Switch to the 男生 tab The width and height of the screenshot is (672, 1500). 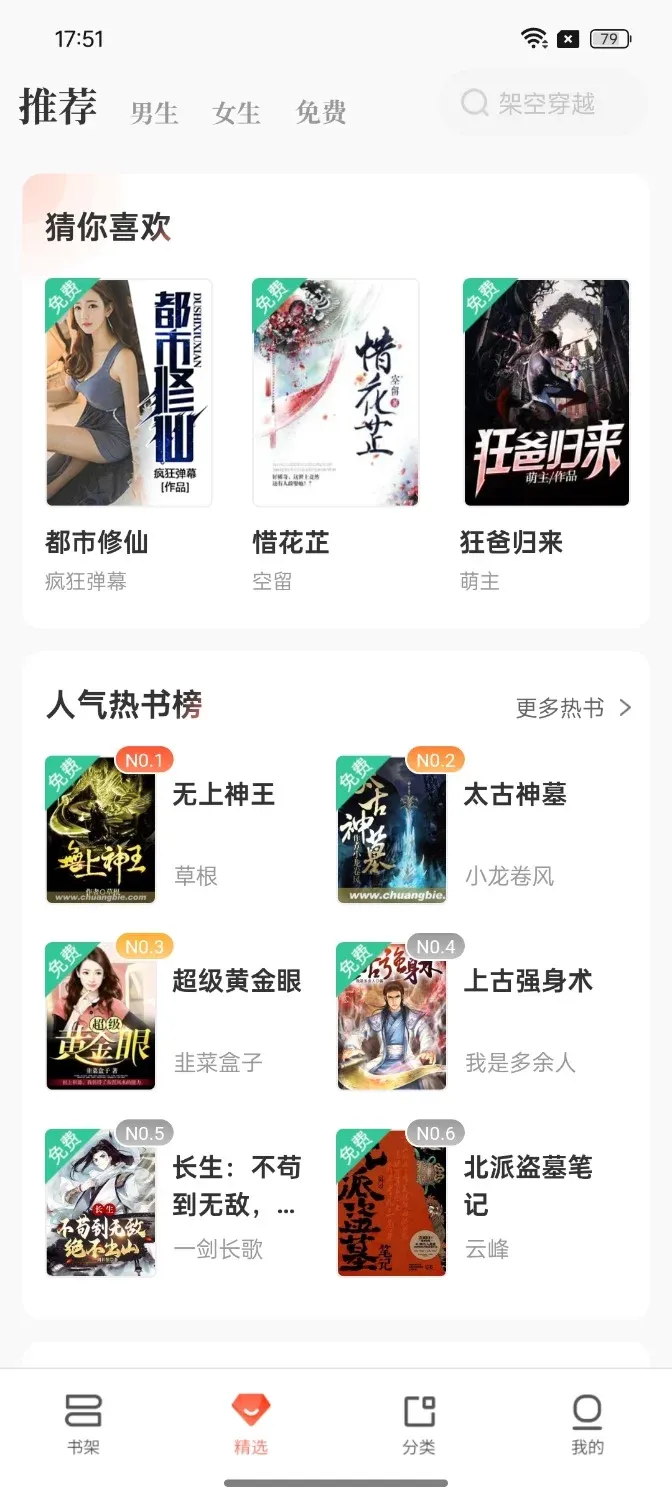tap(154, 113)
